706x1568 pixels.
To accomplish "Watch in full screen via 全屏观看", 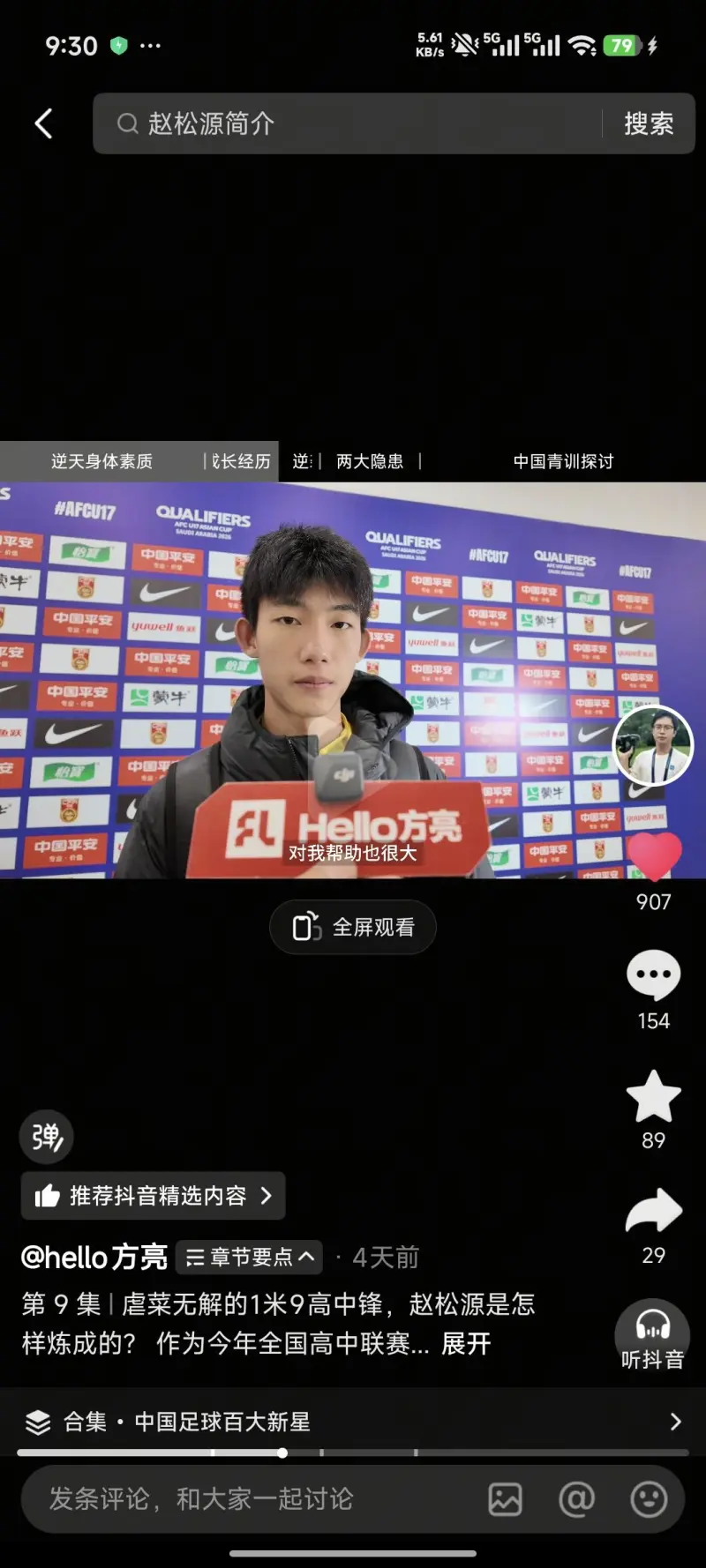I will (x=353, y=927).
